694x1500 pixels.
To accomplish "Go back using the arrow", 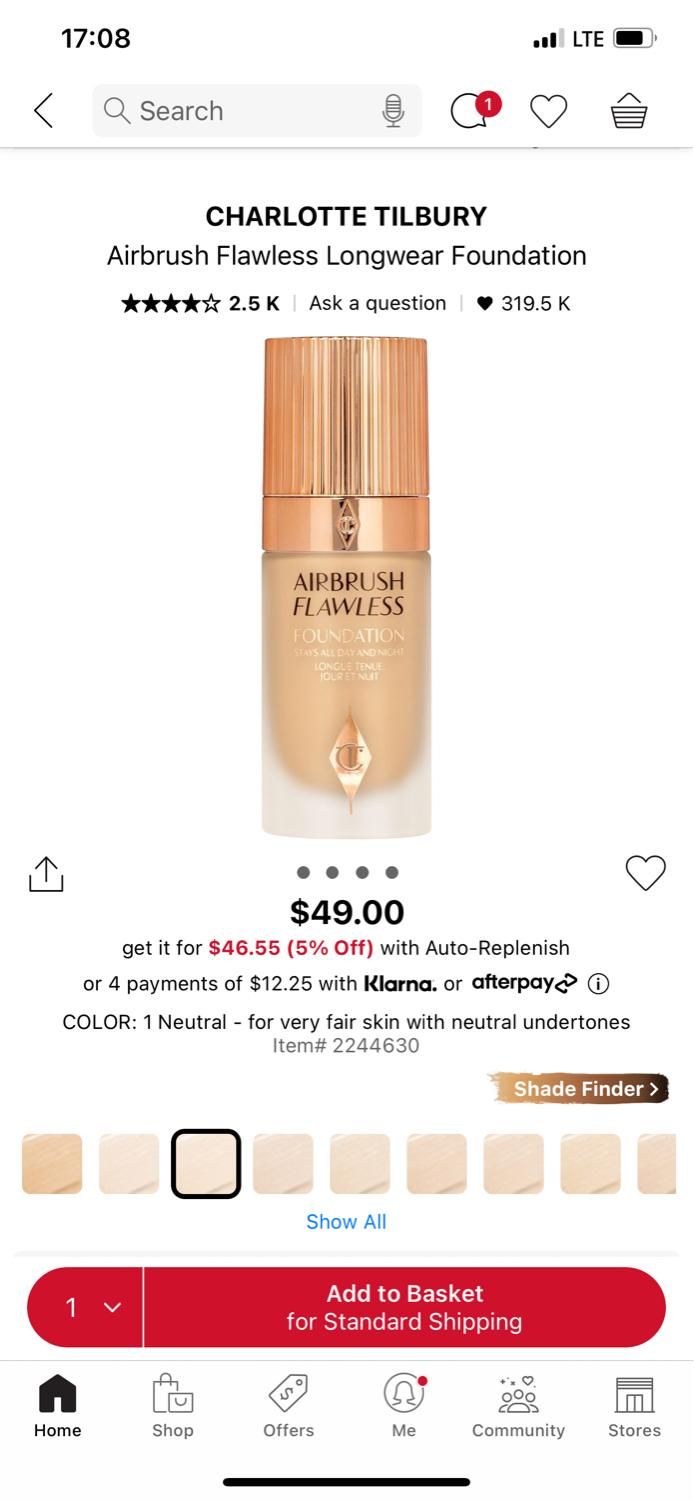I will point(44,111).
